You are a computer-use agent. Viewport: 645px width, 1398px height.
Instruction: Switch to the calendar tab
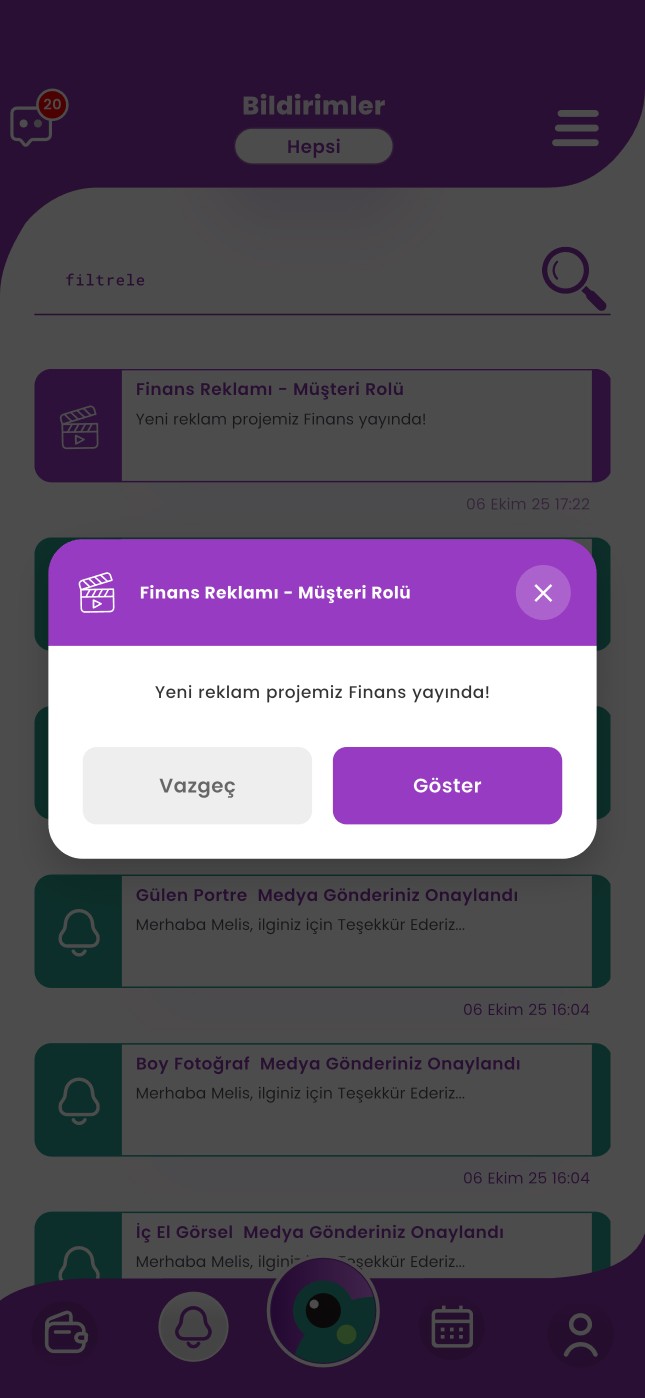click(x=452, y=1328)
